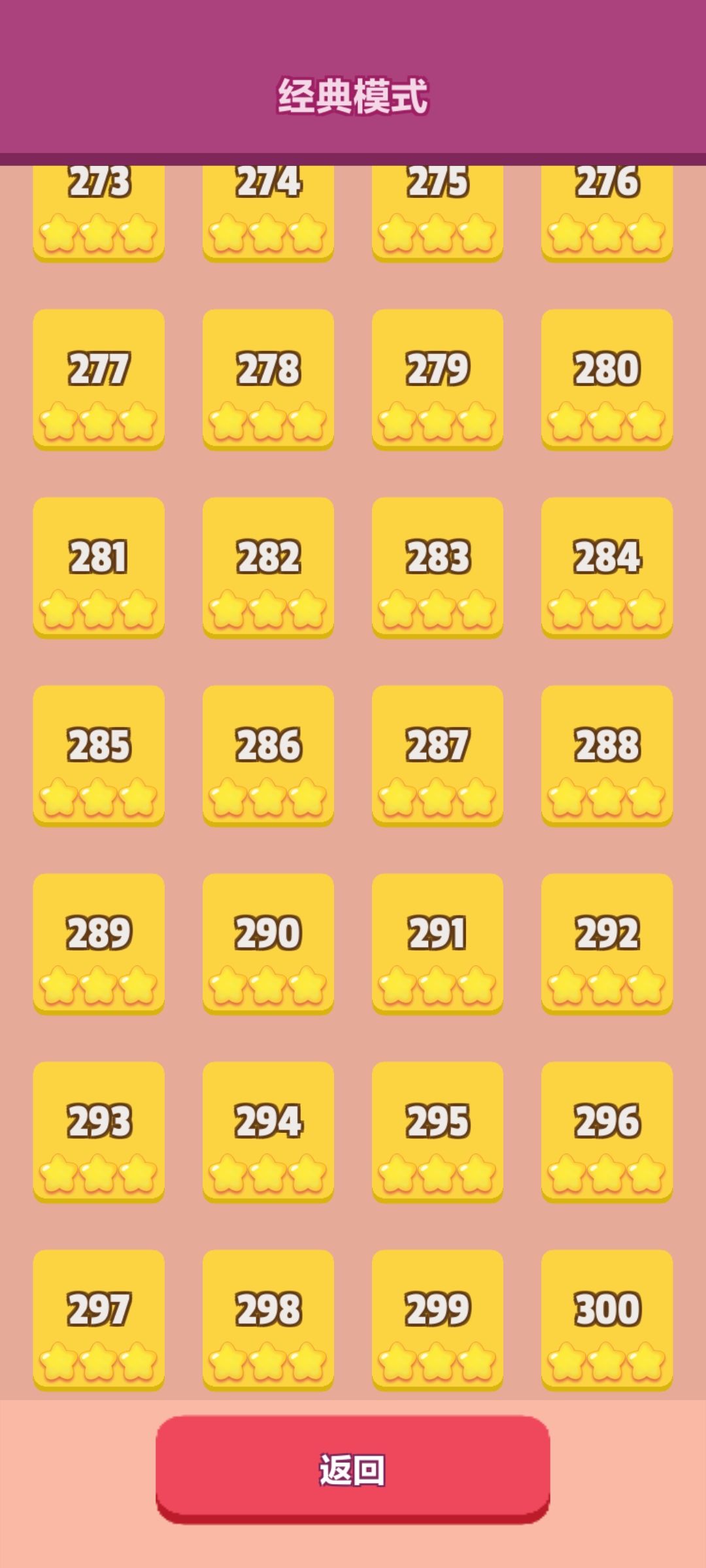706x1568 pixels.
Task: Select level 278
Action: click(x=268, y=380)
